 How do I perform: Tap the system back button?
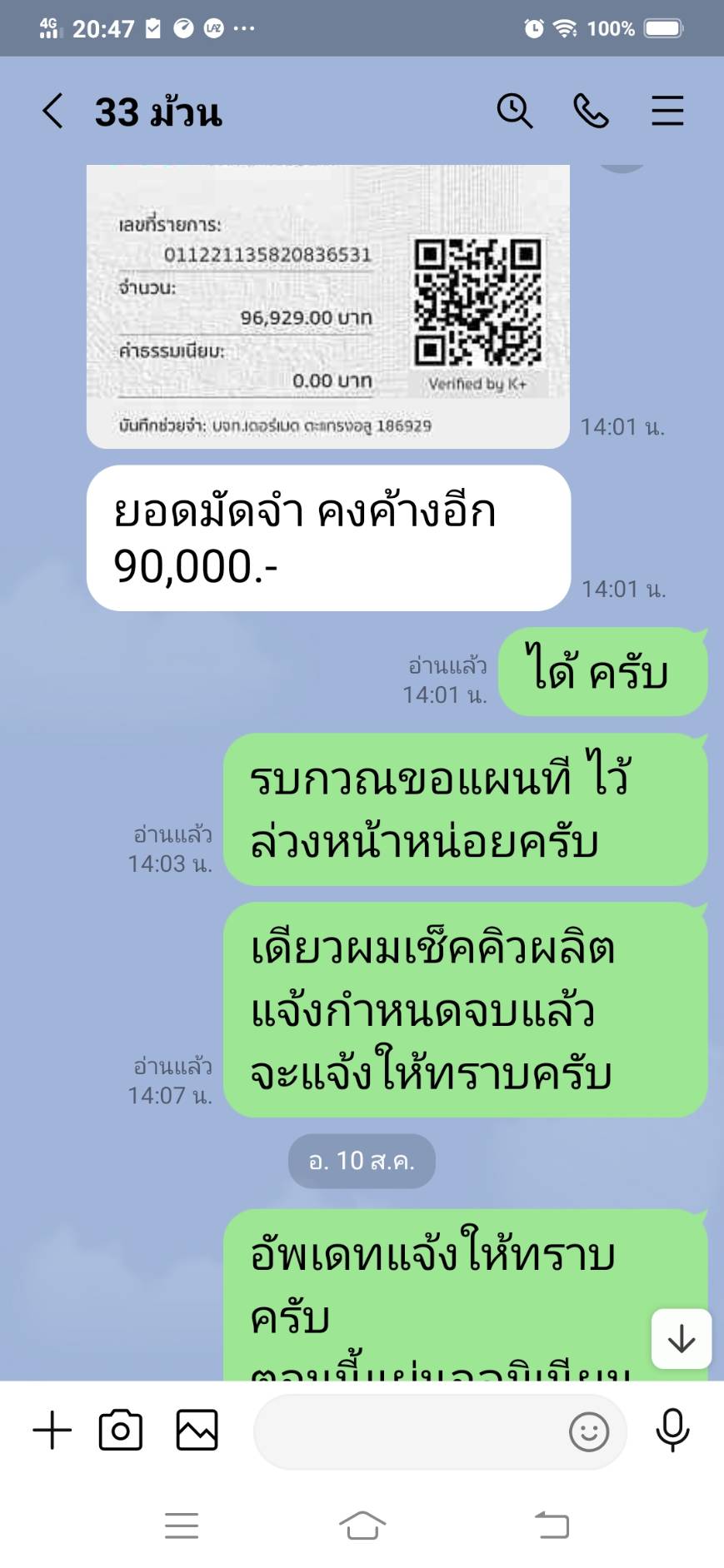551,1526
